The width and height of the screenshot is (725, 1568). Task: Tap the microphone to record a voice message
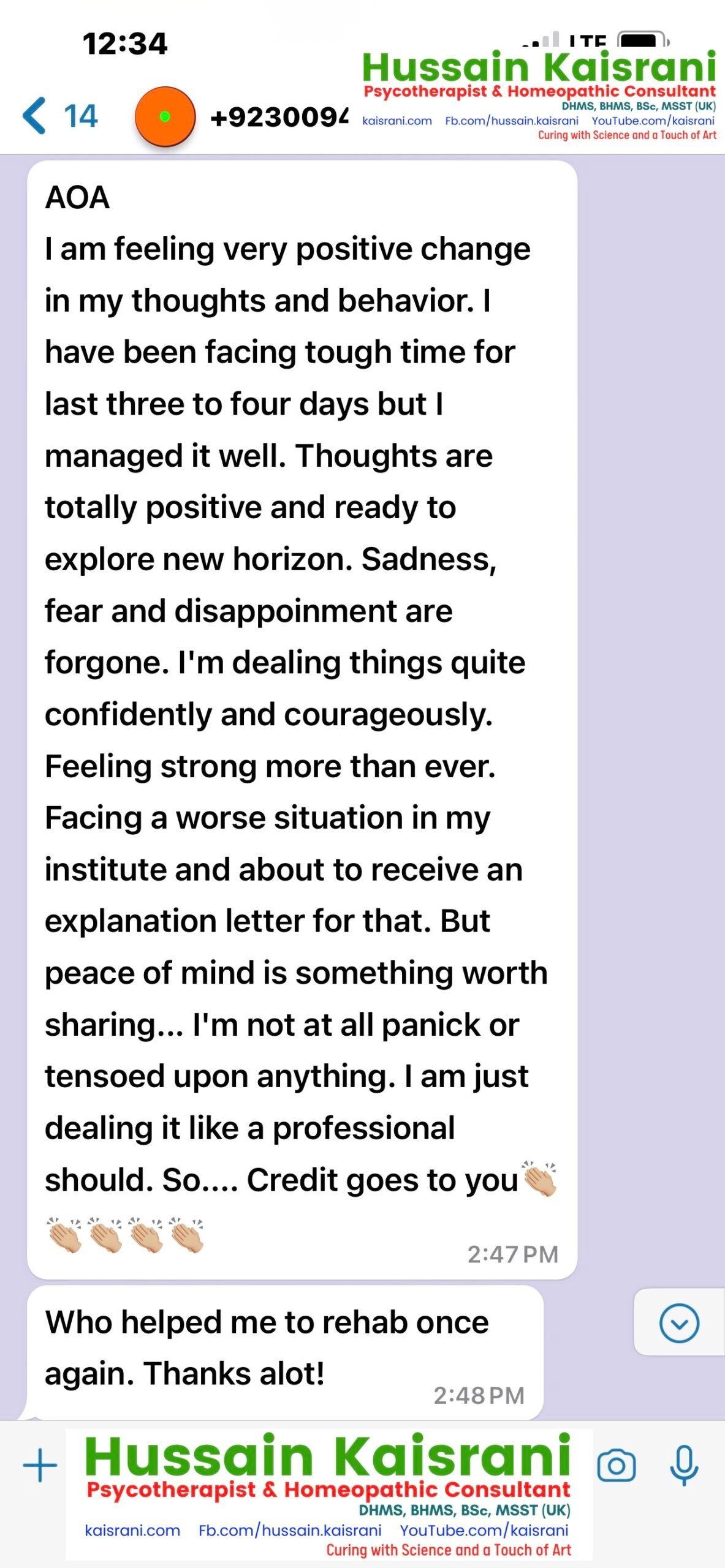pyautogui.click(x=684, y=1466)
